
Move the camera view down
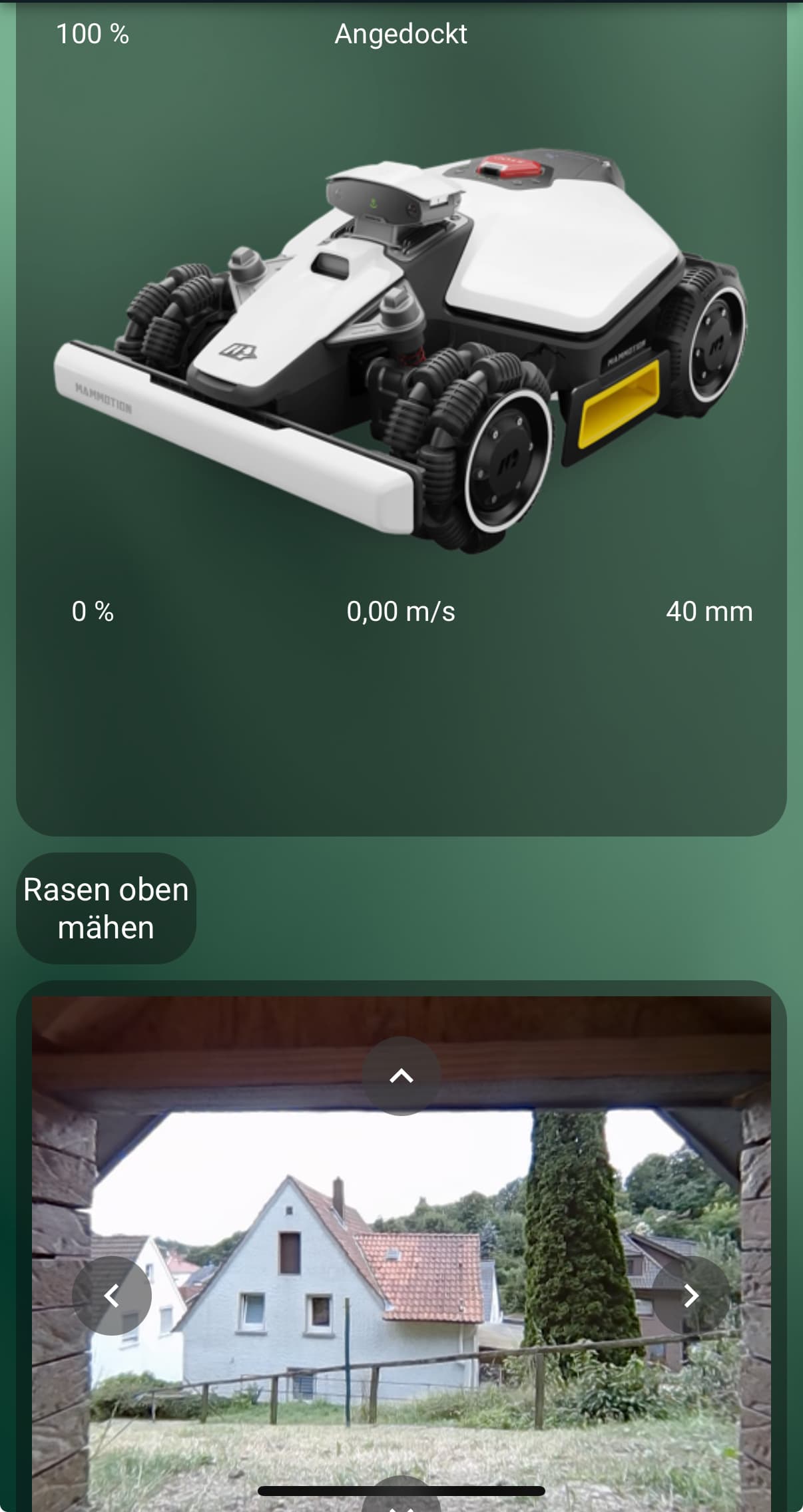401,1503
